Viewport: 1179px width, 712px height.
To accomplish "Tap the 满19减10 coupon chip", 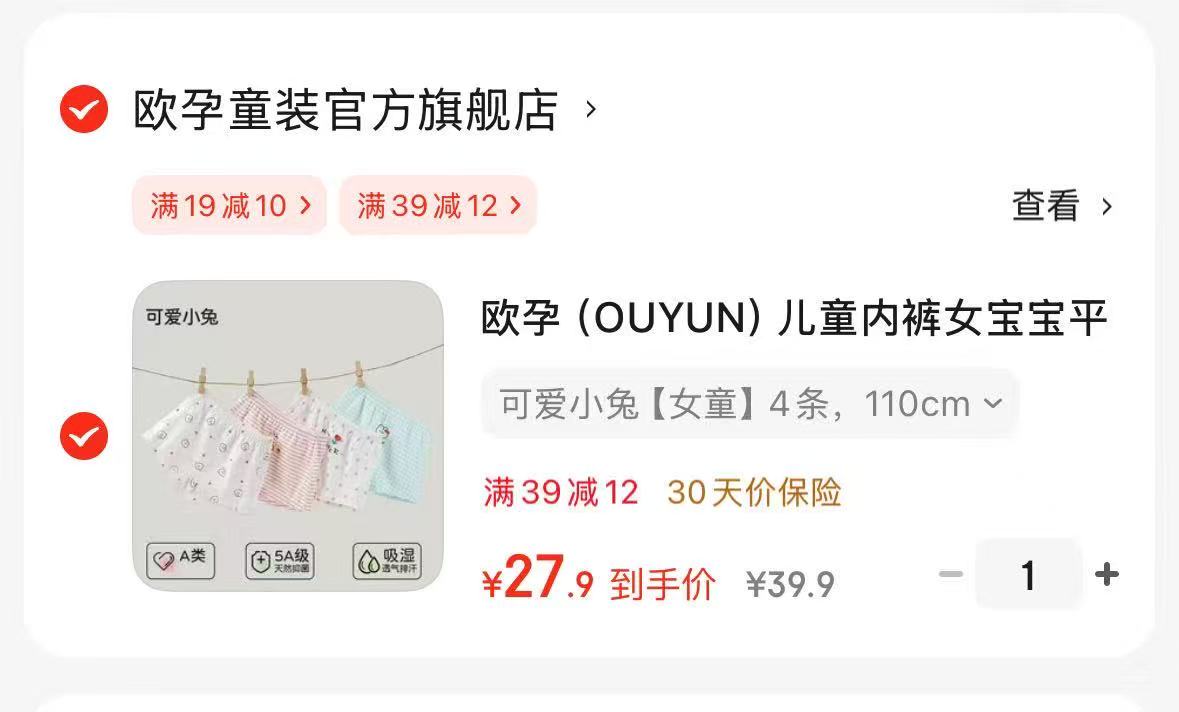I will coord(230,206).
